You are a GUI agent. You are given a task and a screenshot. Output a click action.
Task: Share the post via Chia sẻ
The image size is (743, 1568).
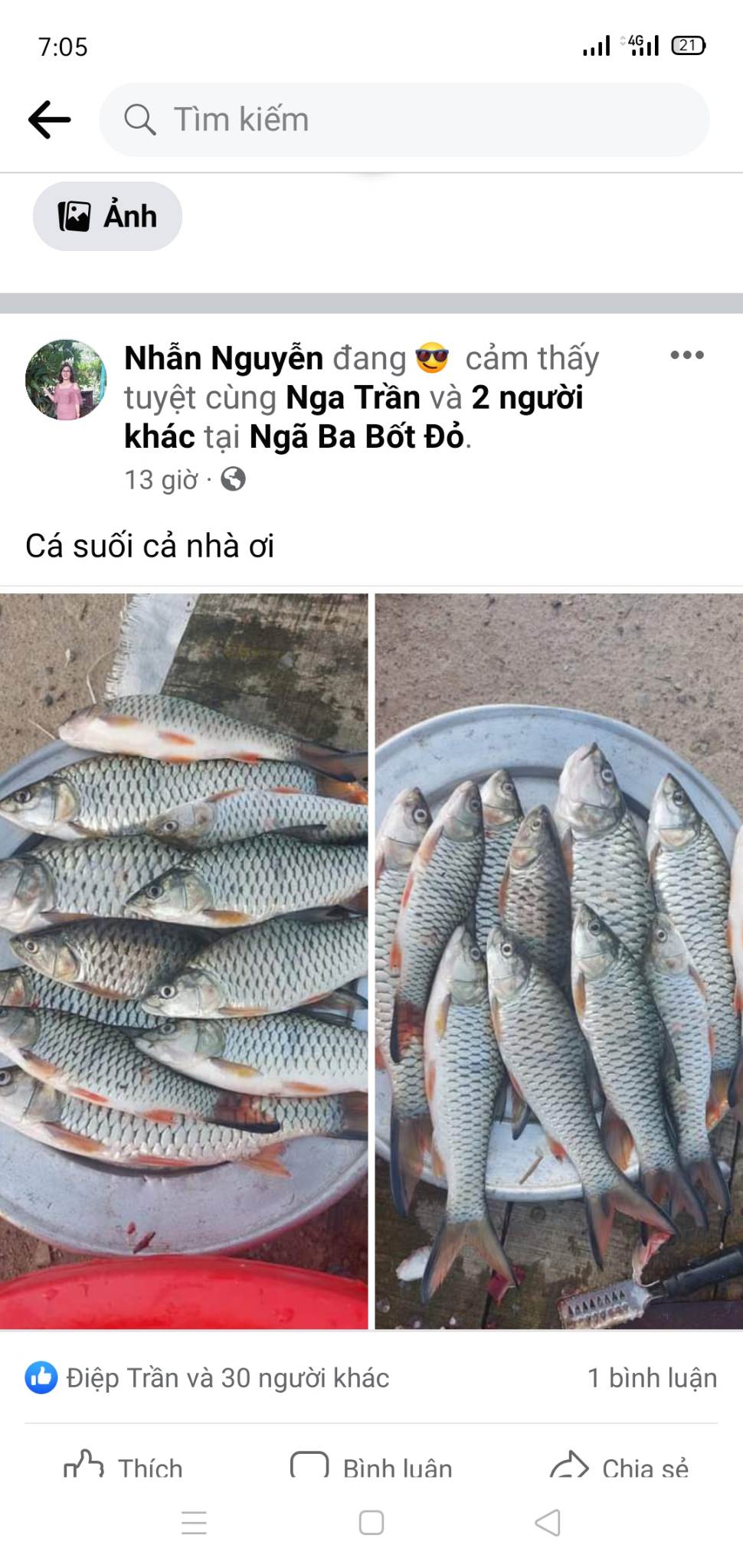click(619, 1466)
